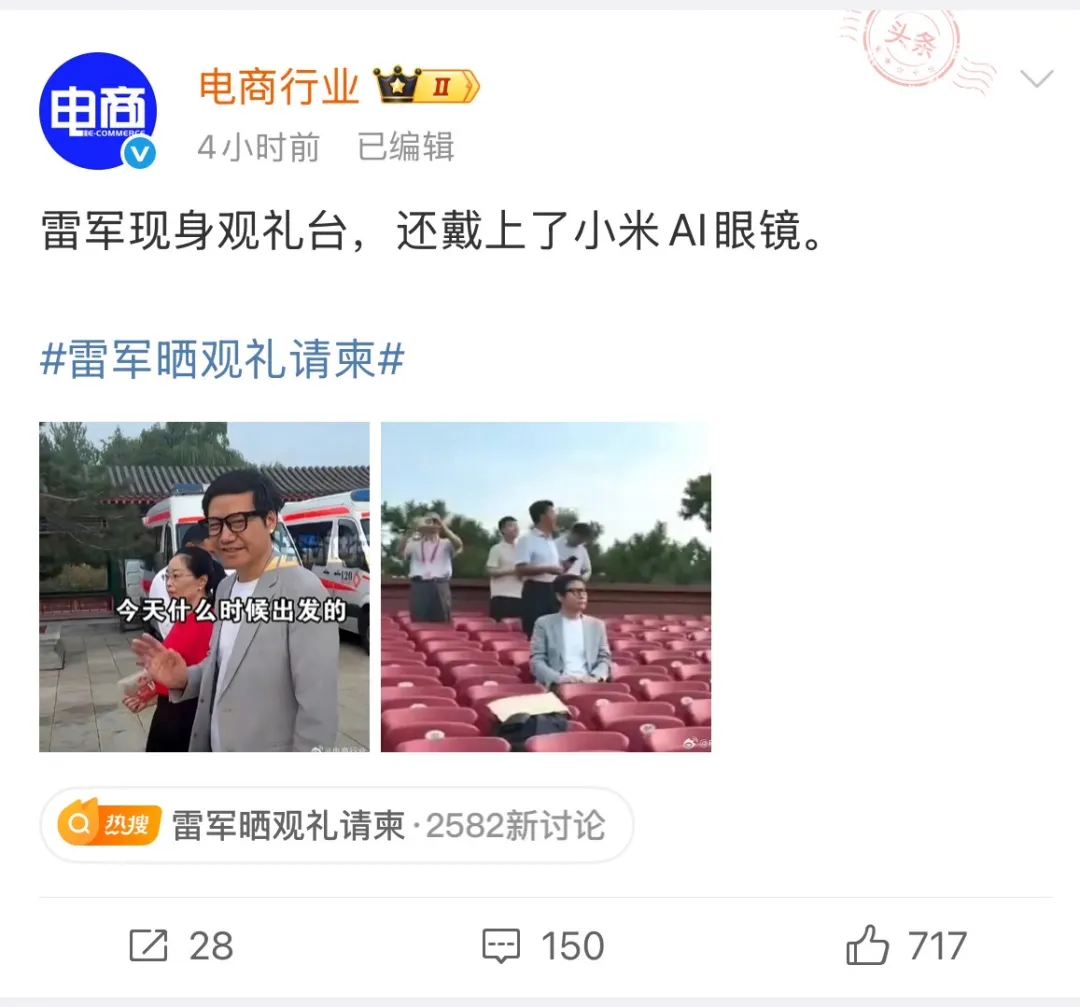Open the 150 comments

[543, 945]
